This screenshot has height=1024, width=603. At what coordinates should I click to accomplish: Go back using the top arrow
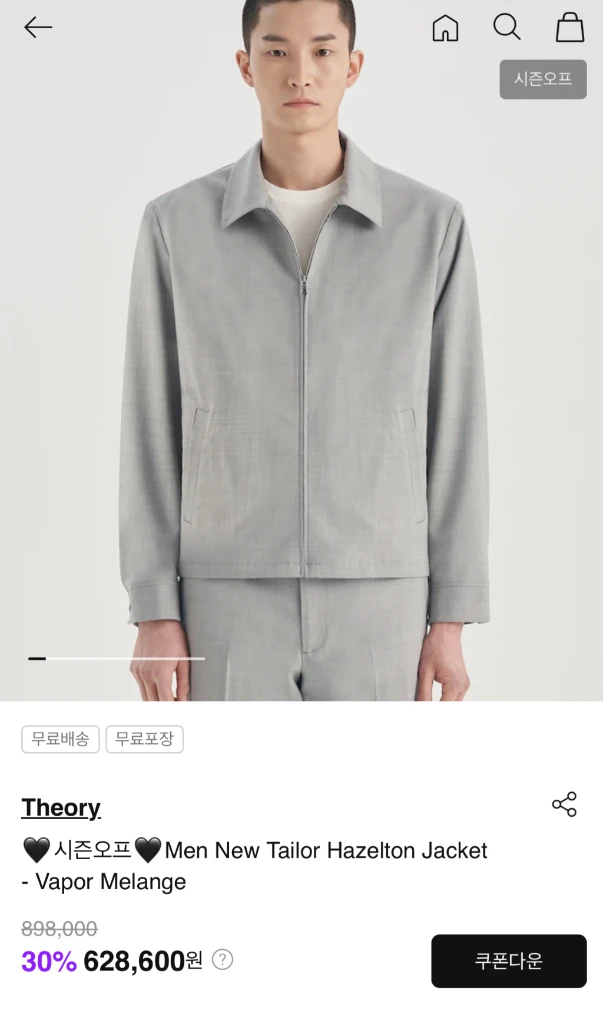(38, 27)
